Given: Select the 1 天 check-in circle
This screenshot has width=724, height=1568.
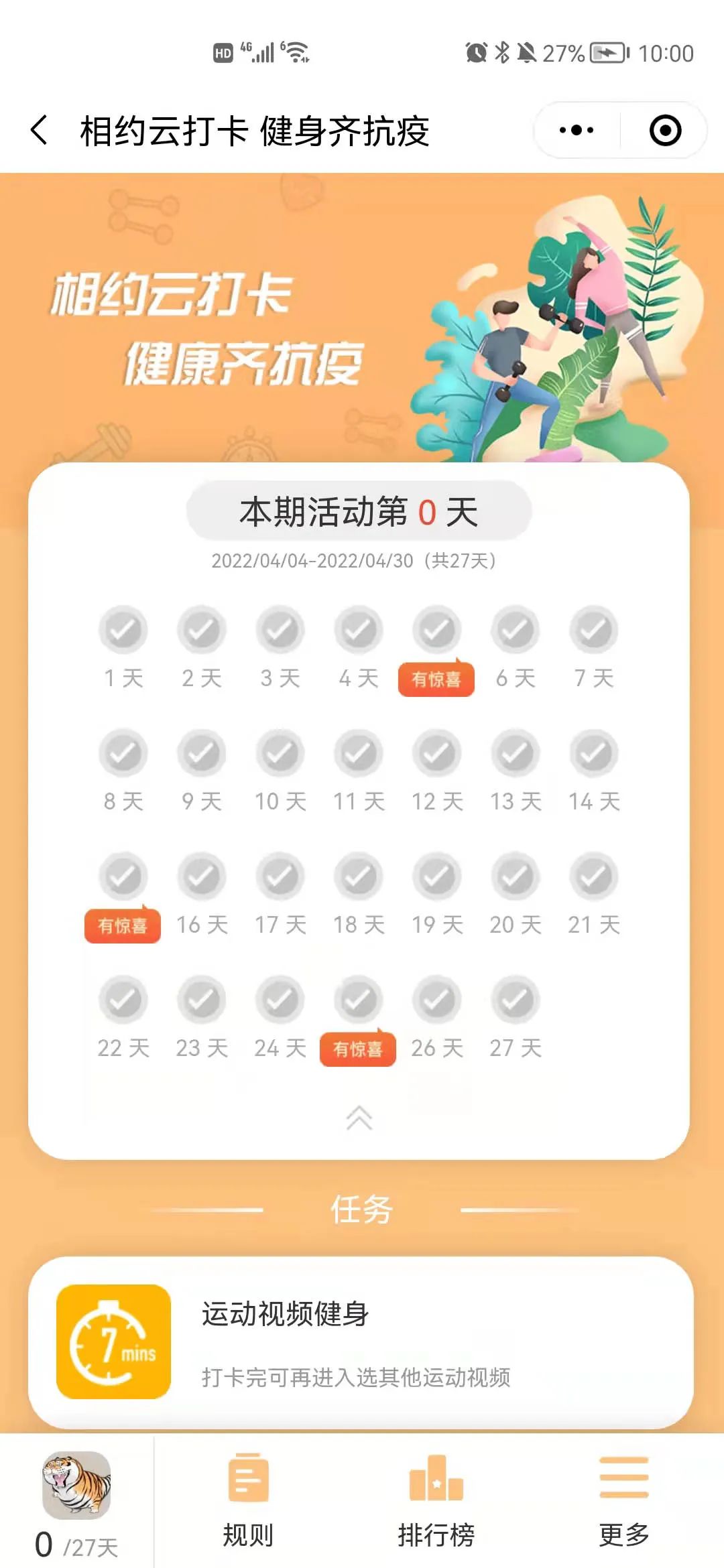Looking at the screenshot, I should (x=123, y=630).
